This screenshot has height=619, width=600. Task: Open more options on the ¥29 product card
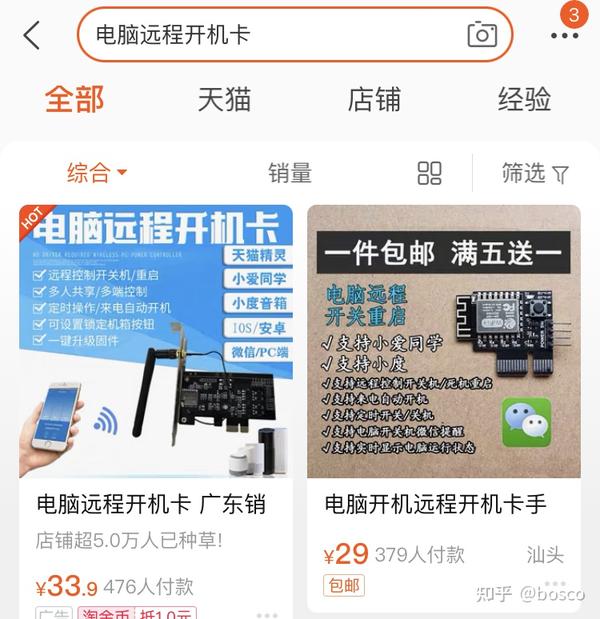coord(557,583)
